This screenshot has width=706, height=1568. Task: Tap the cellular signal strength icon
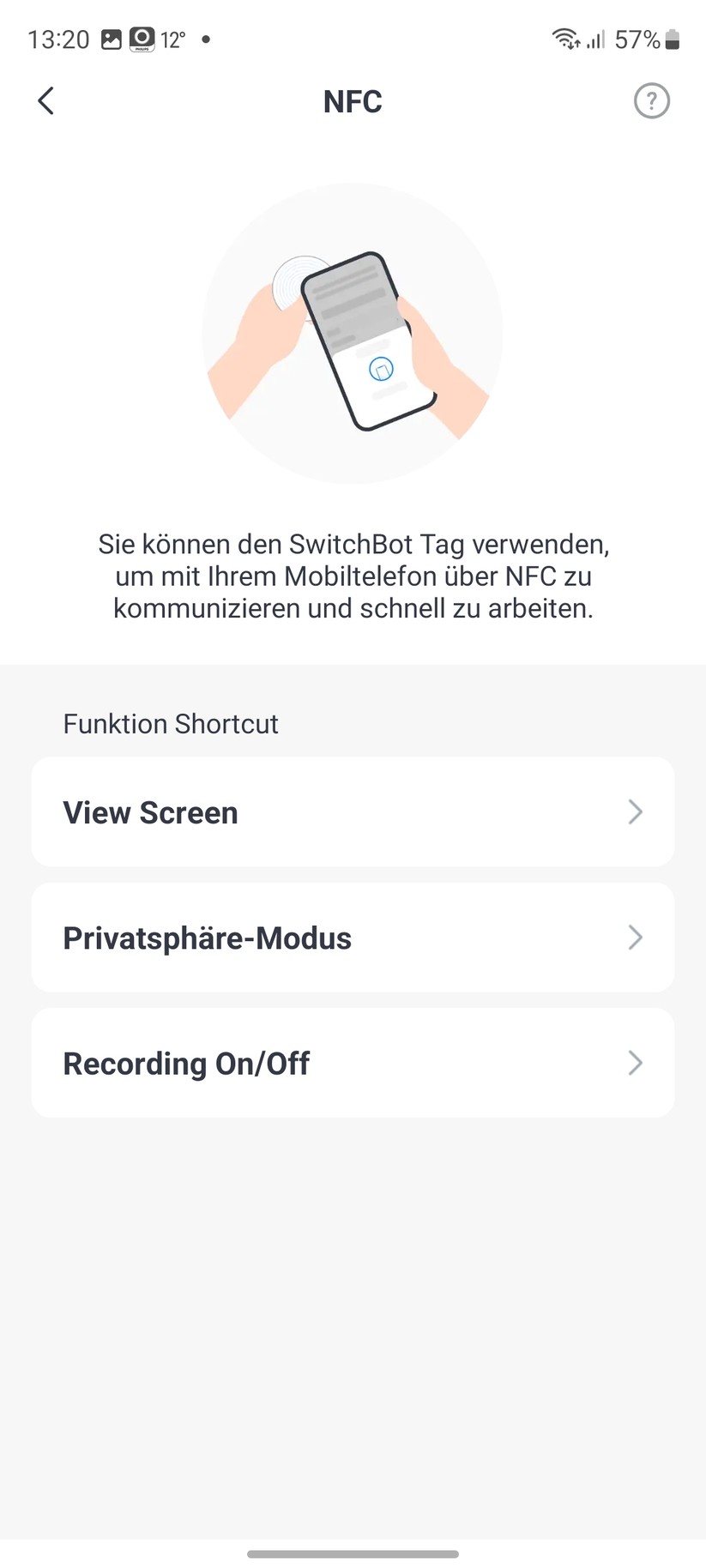594,39
